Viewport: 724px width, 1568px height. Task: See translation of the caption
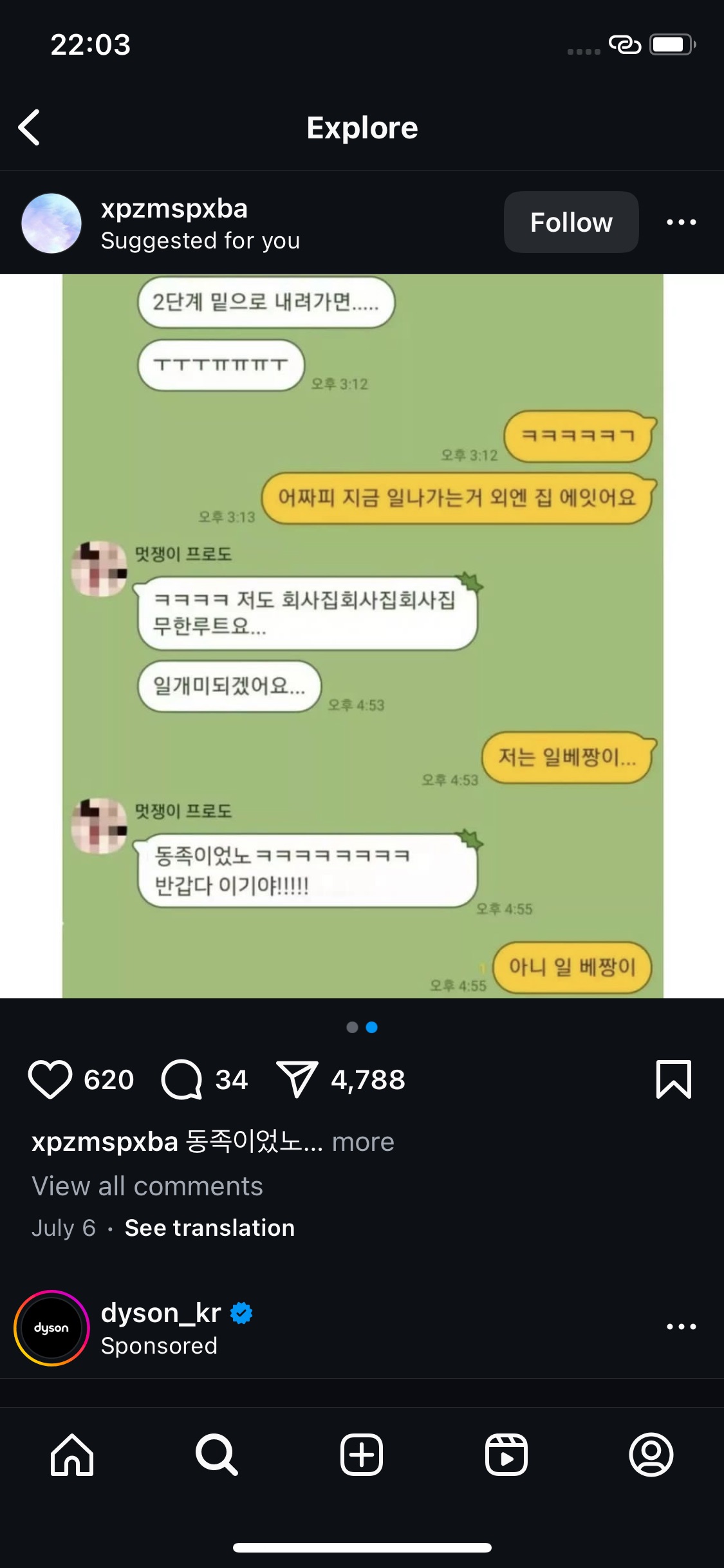click(210, 1228)
